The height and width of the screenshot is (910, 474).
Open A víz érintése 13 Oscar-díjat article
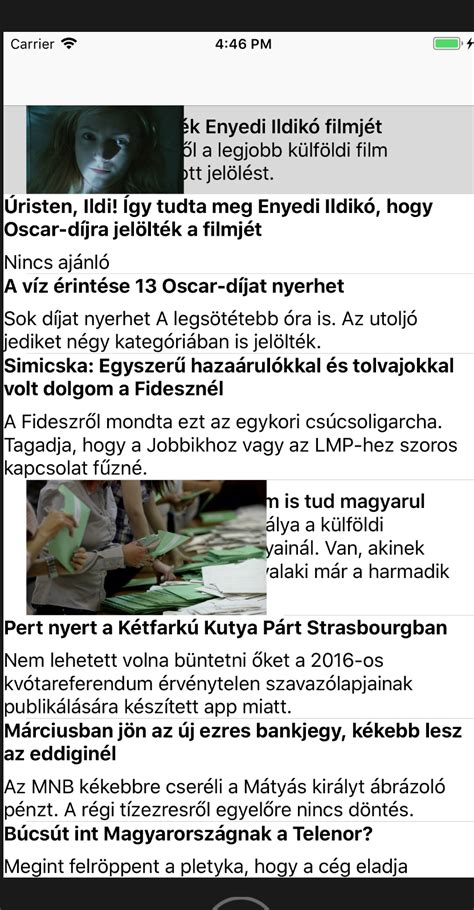pyautogui.click(x=238, y=313)
